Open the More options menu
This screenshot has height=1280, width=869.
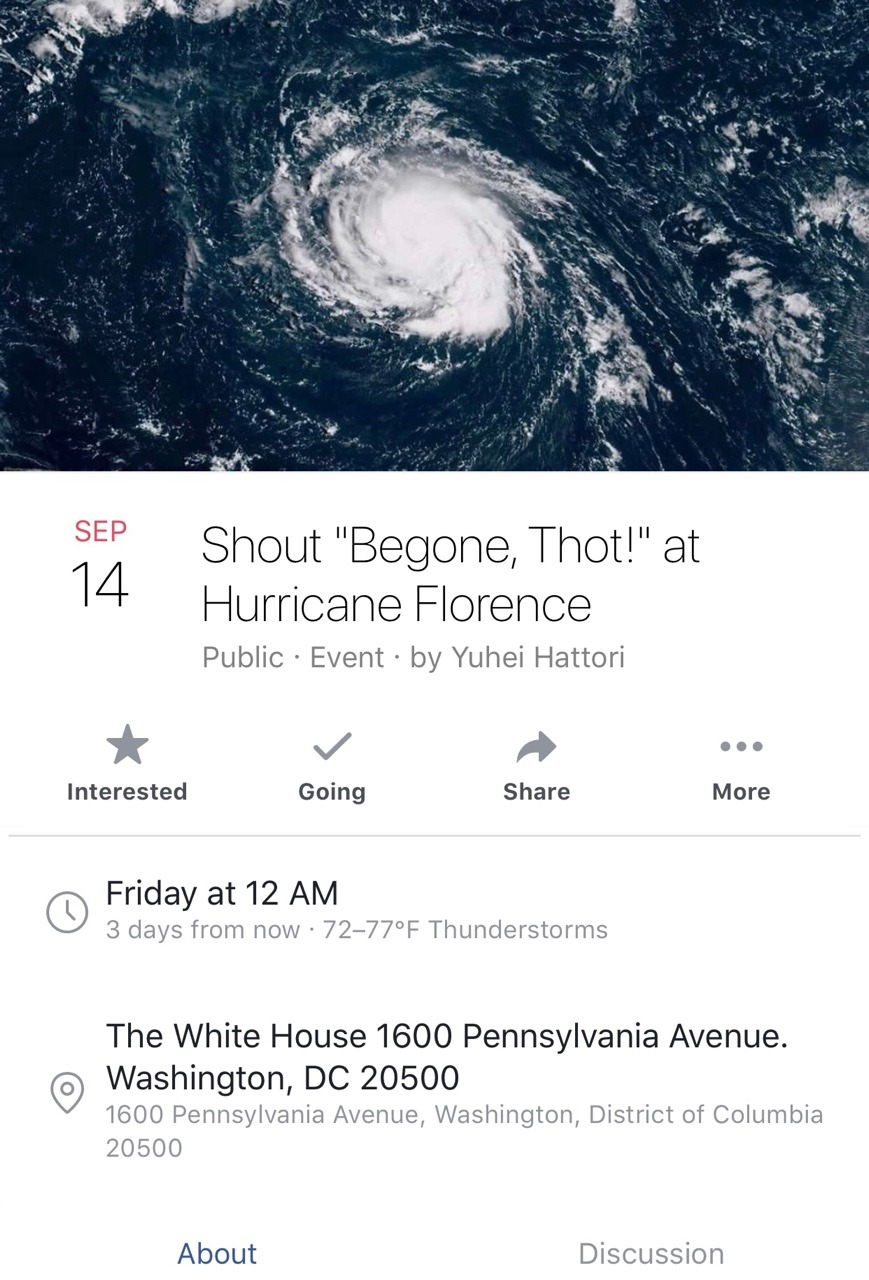click(x=741, y=765)
